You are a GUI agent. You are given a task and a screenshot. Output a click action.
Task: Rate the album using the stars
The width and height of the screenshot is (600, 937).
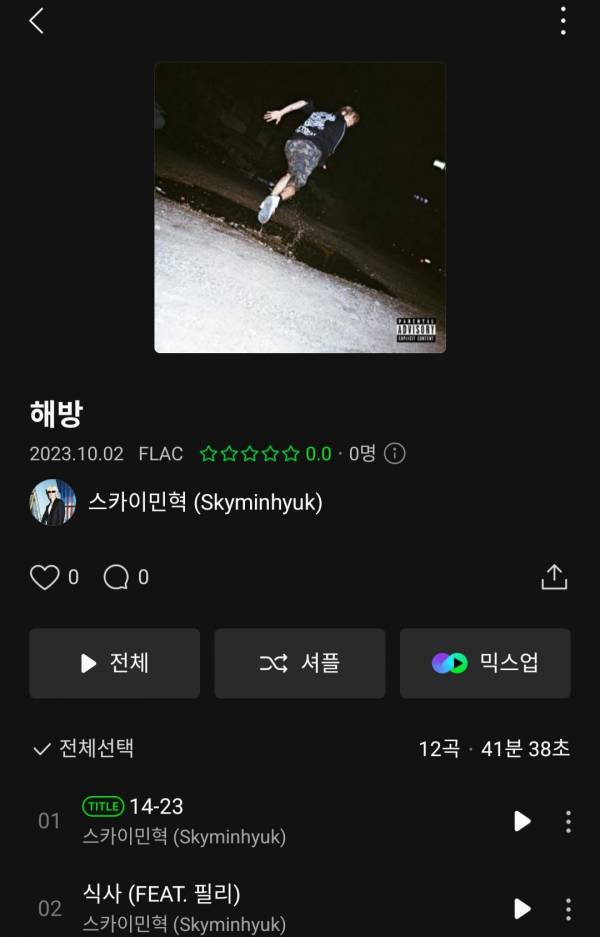(250, 454)
